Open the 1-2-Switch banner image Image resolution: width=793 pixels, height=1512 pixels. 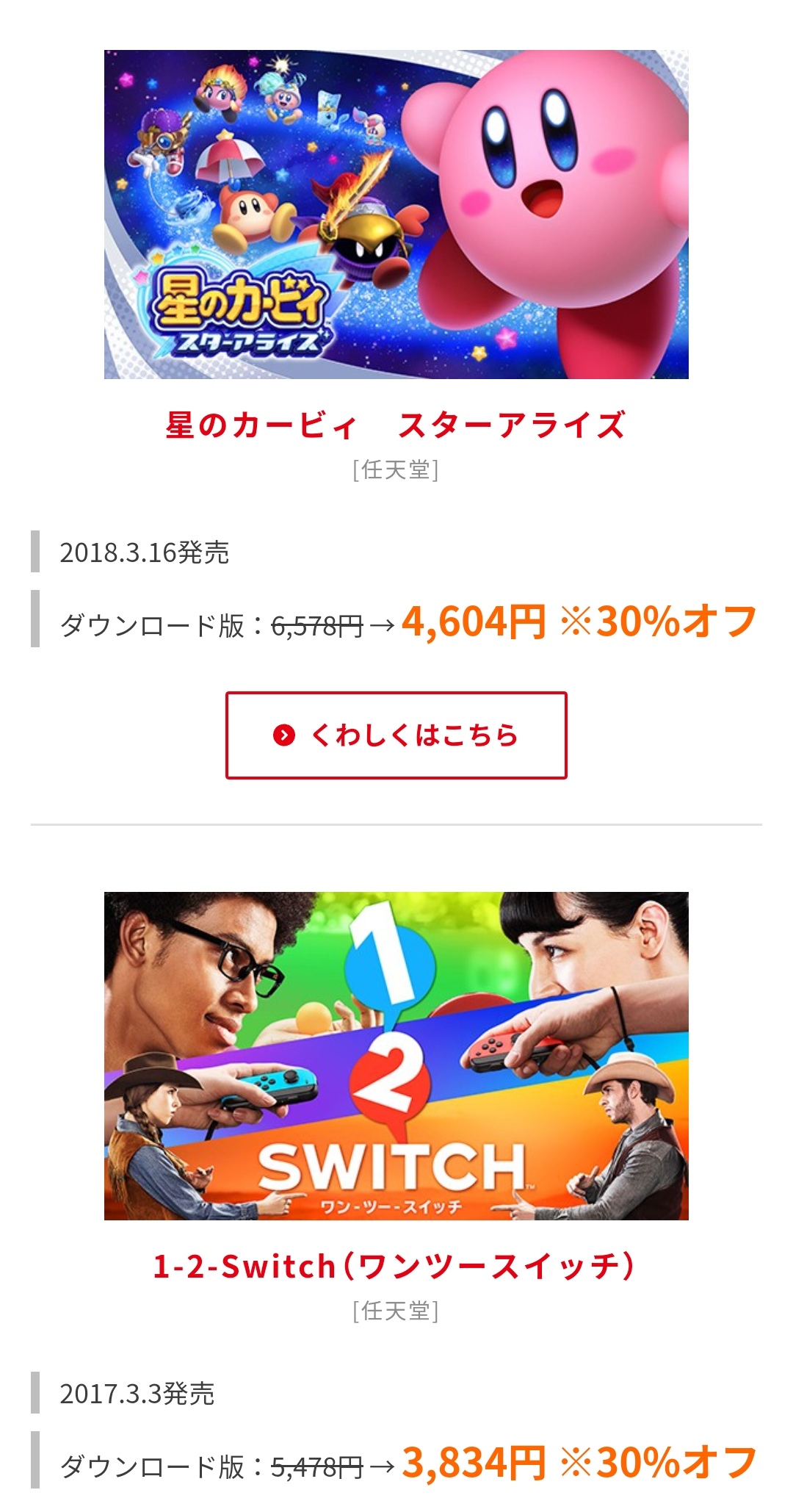(396, 1056)
